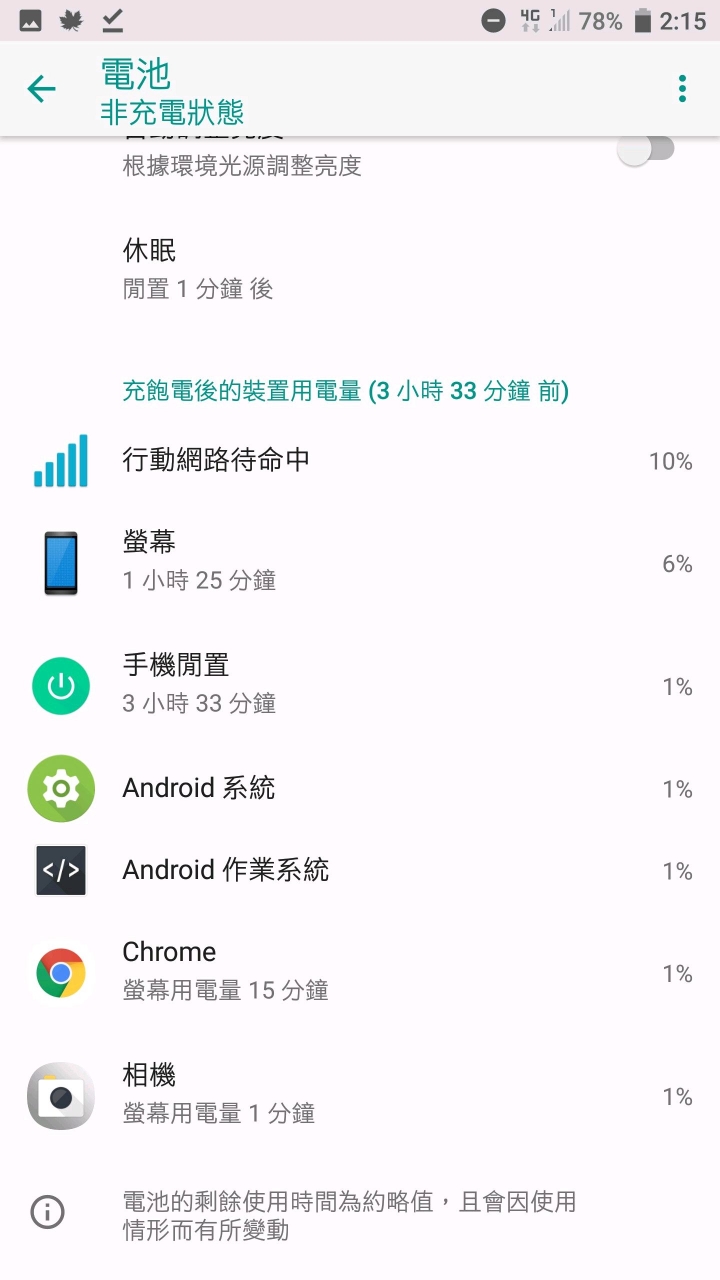Open the overflow three-dot menu
This screenshot has width=720, height=1280.
[681, 88]
